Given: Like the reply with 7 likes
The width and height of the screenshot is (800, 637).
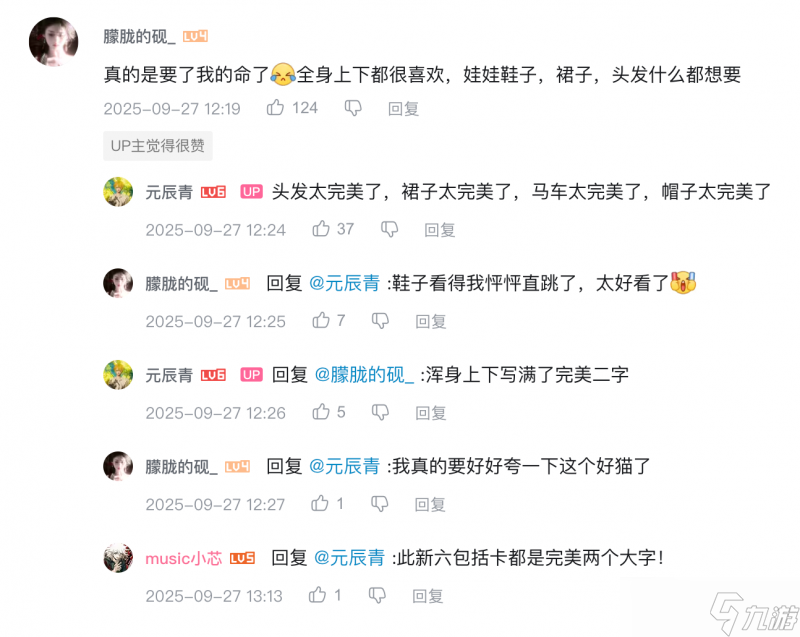Looking at the screenshot, I should click(321, 321).
